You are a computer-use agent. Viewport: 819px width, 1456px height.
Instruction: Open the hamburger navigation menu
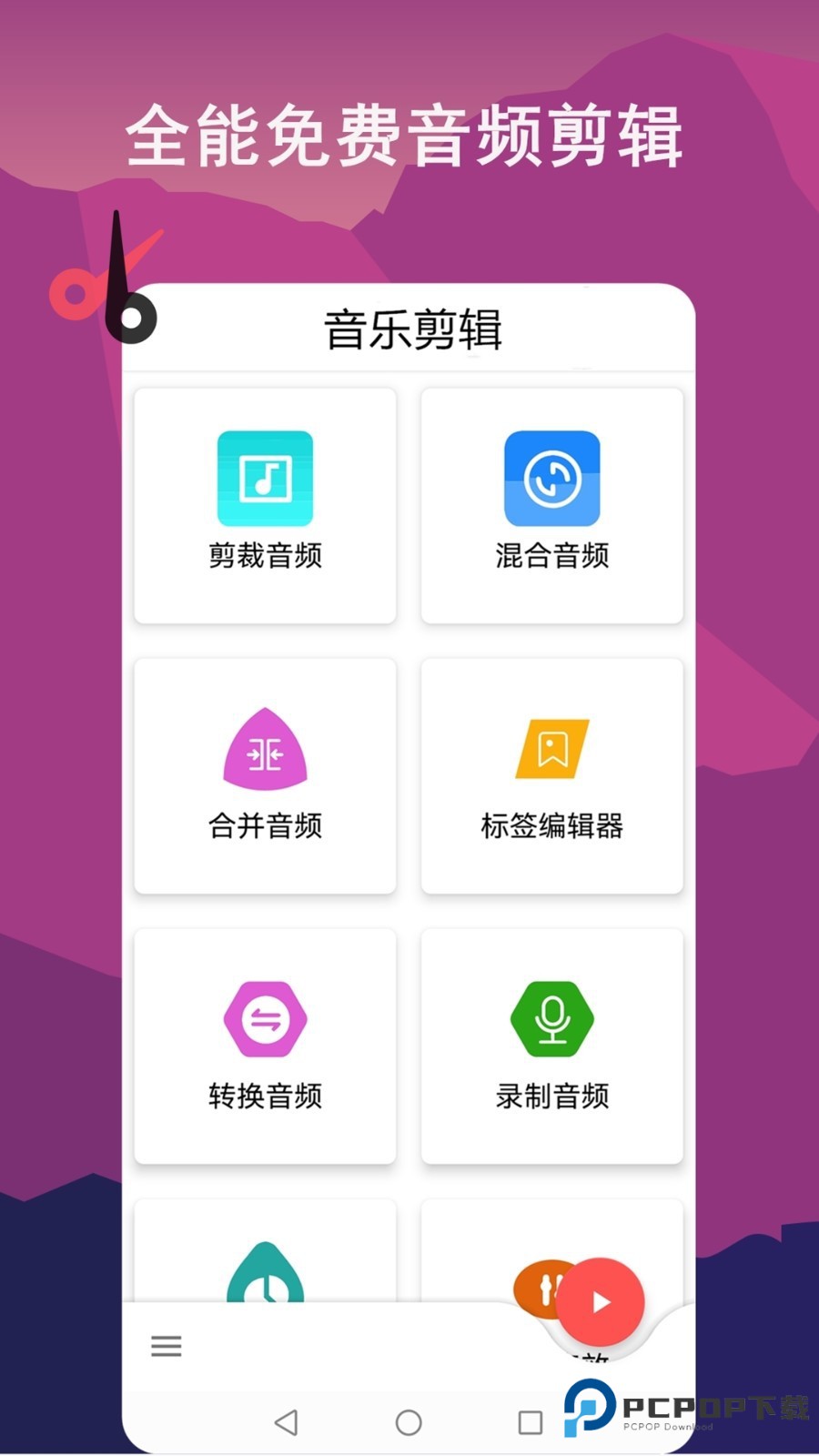pos(166,1347)
